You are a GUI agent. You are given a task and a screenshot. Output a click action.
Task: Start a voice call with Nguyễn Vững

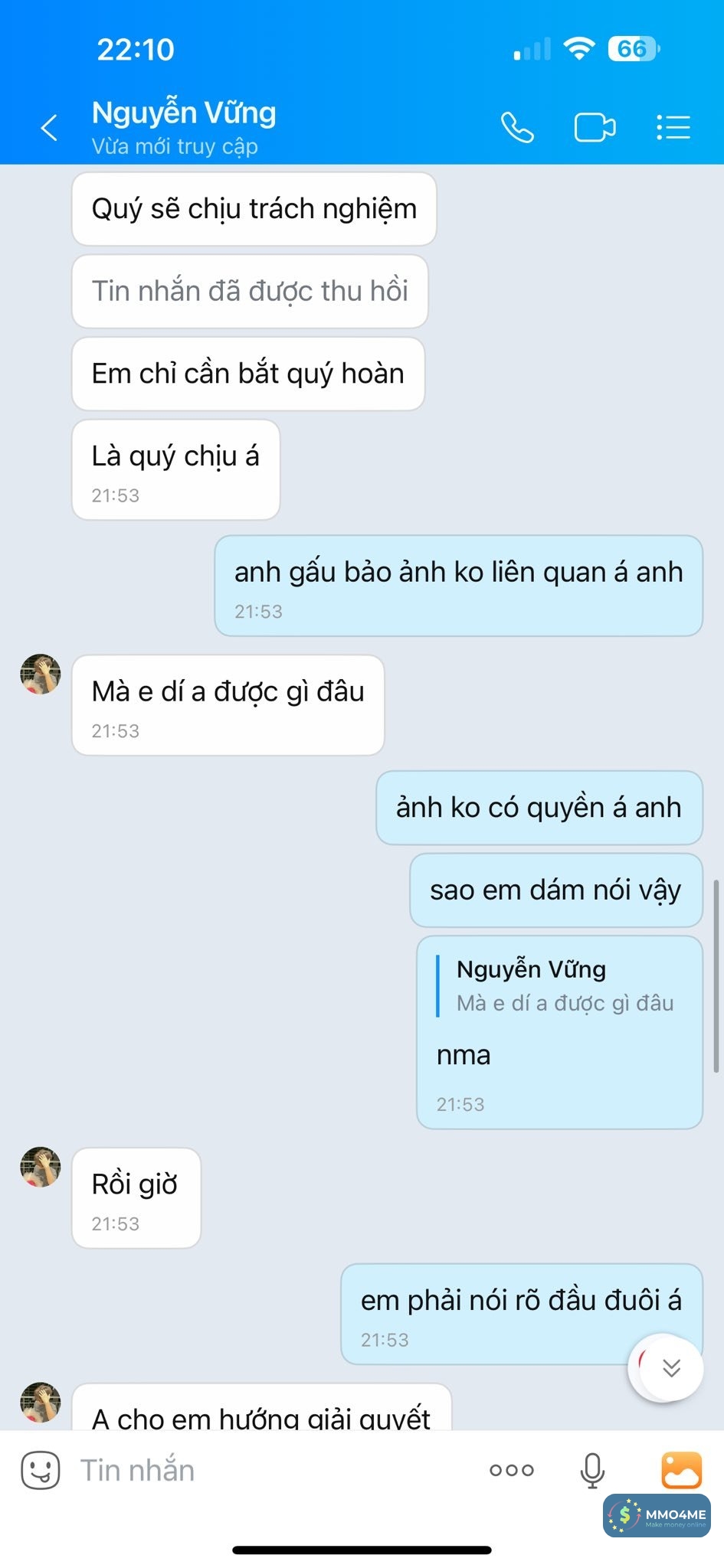[517, 127]
